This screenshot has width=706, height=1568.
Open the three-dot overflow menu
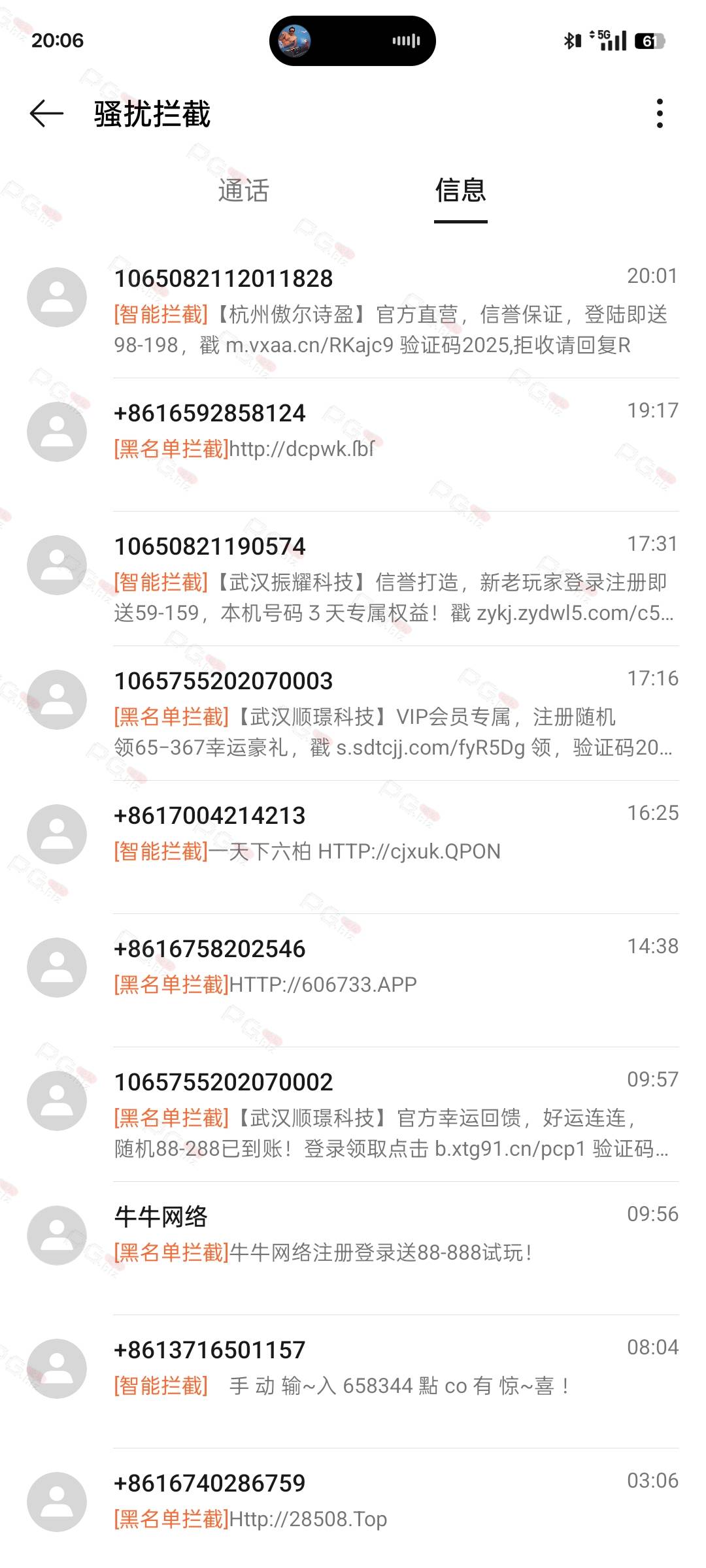[x=660, y=114]
